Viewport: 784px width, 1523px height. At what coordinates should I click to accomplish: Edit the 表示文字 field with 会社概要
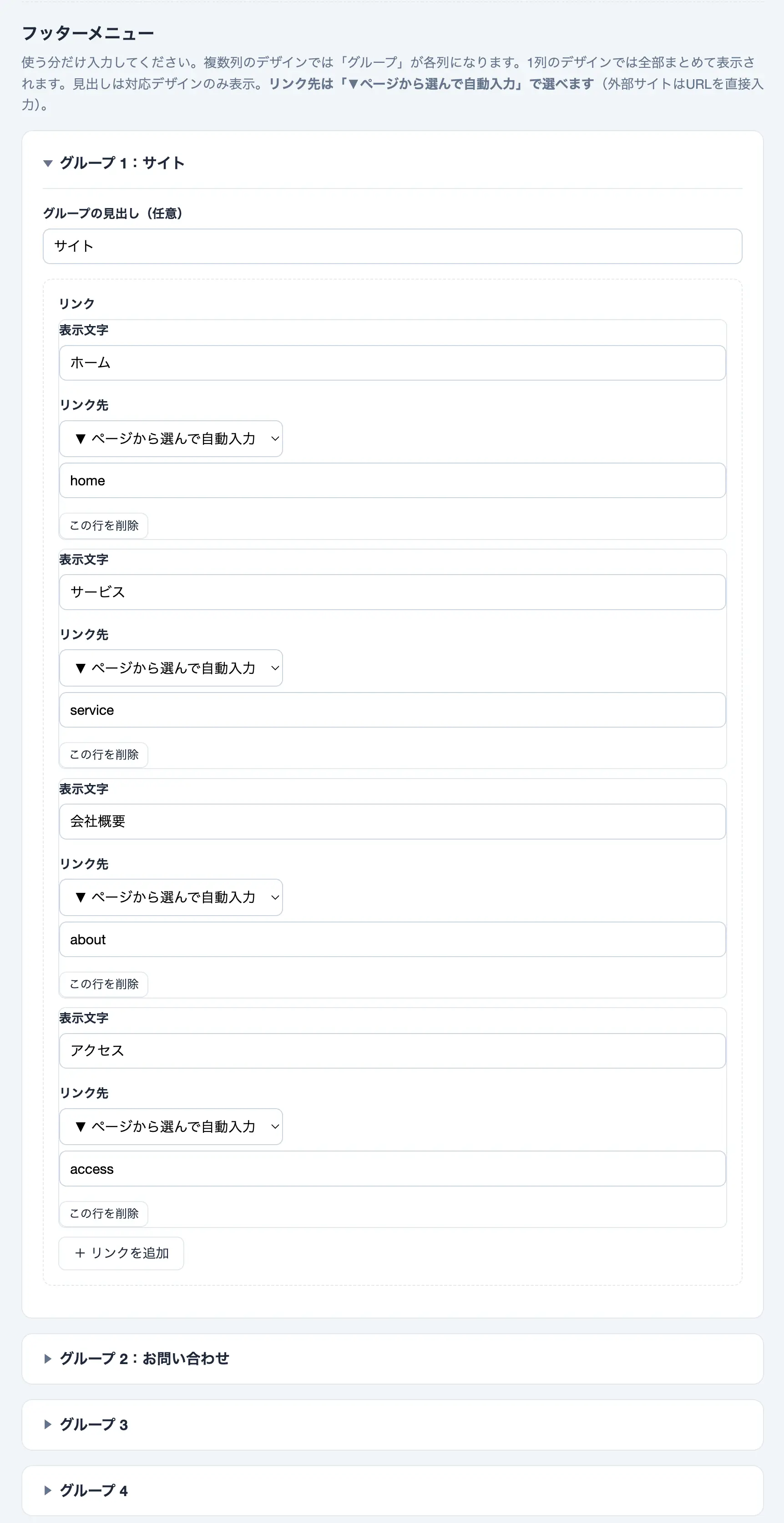pyautogui.click(x=392, y=821)
